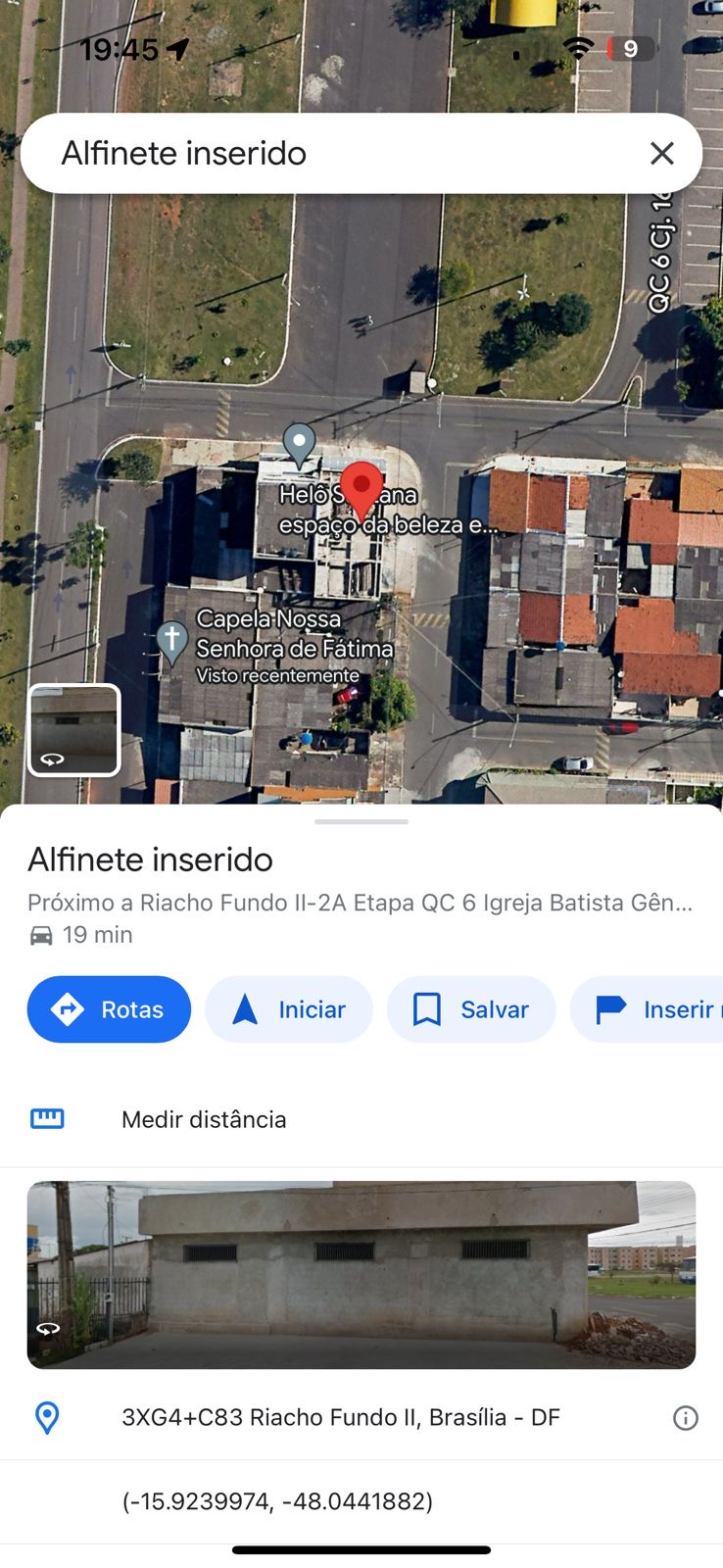Open Capela Nossa Senhora de Fátima marker

coord(172,640)
